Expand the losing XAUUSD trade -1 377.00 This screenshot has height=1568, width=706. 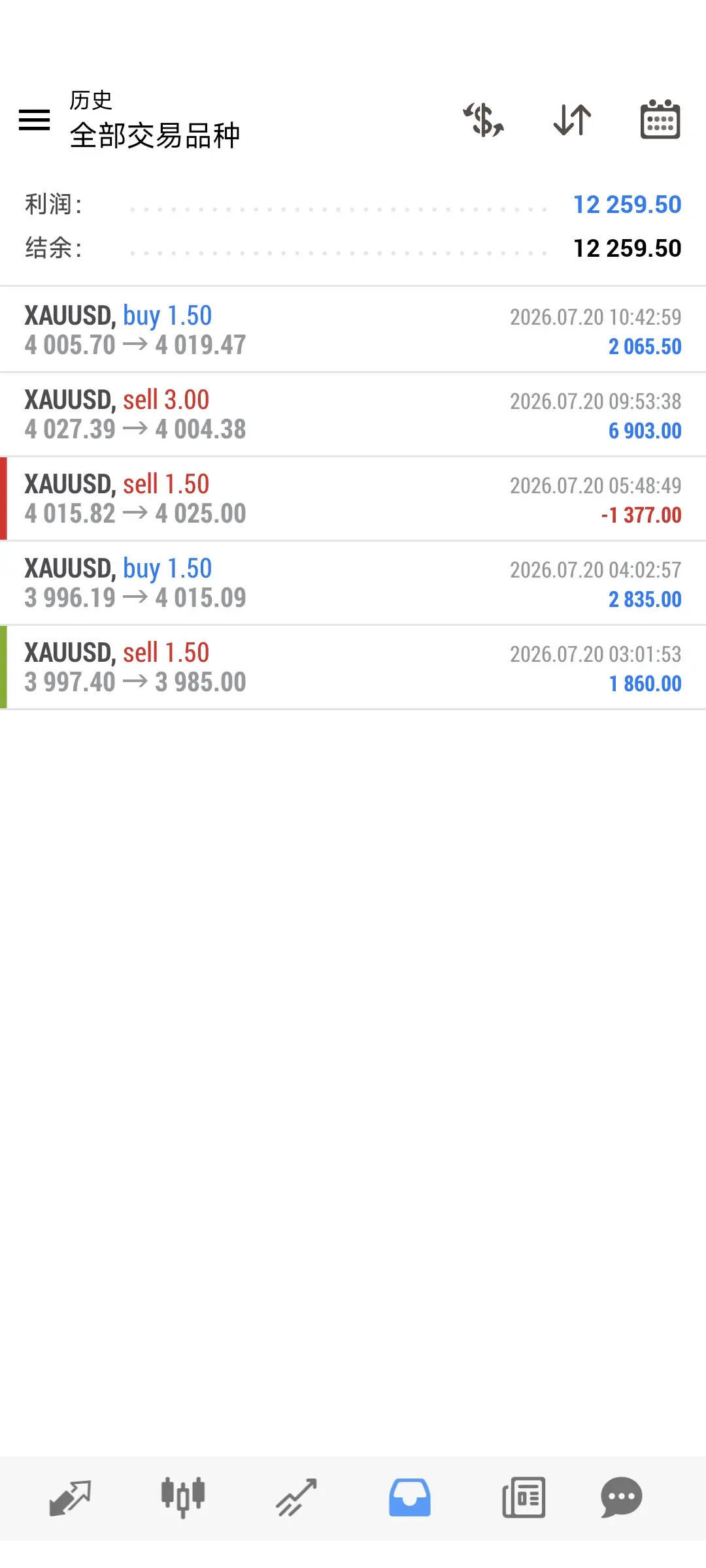click(x=353, y=498)
